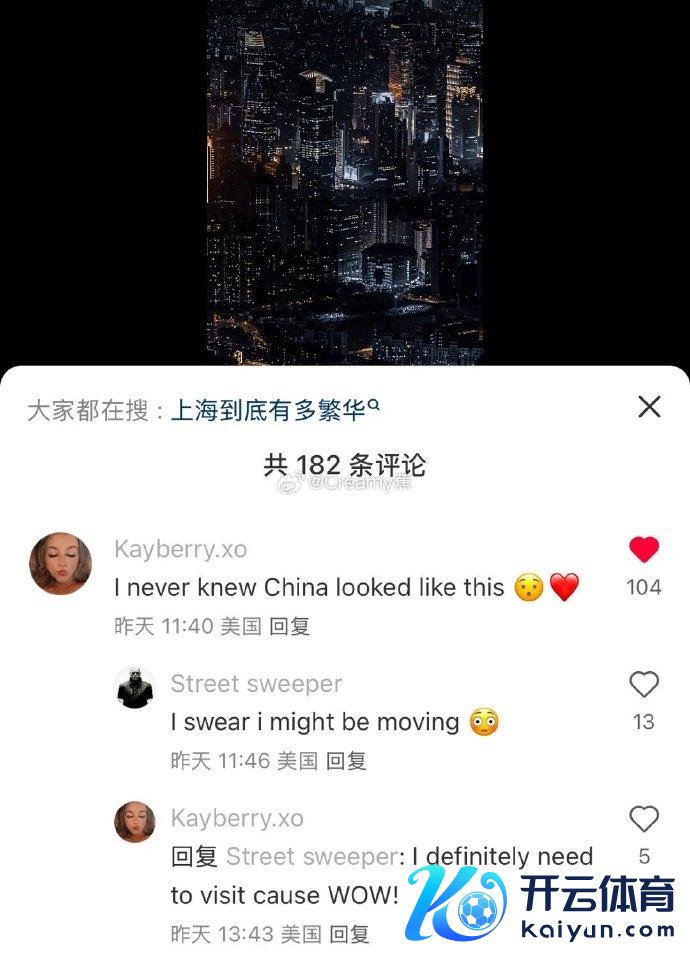This screenshot has width=690, height=963.
Task: Unlike Kayberry.xo's comment with 104 likes
Action: tap(644, 549)
